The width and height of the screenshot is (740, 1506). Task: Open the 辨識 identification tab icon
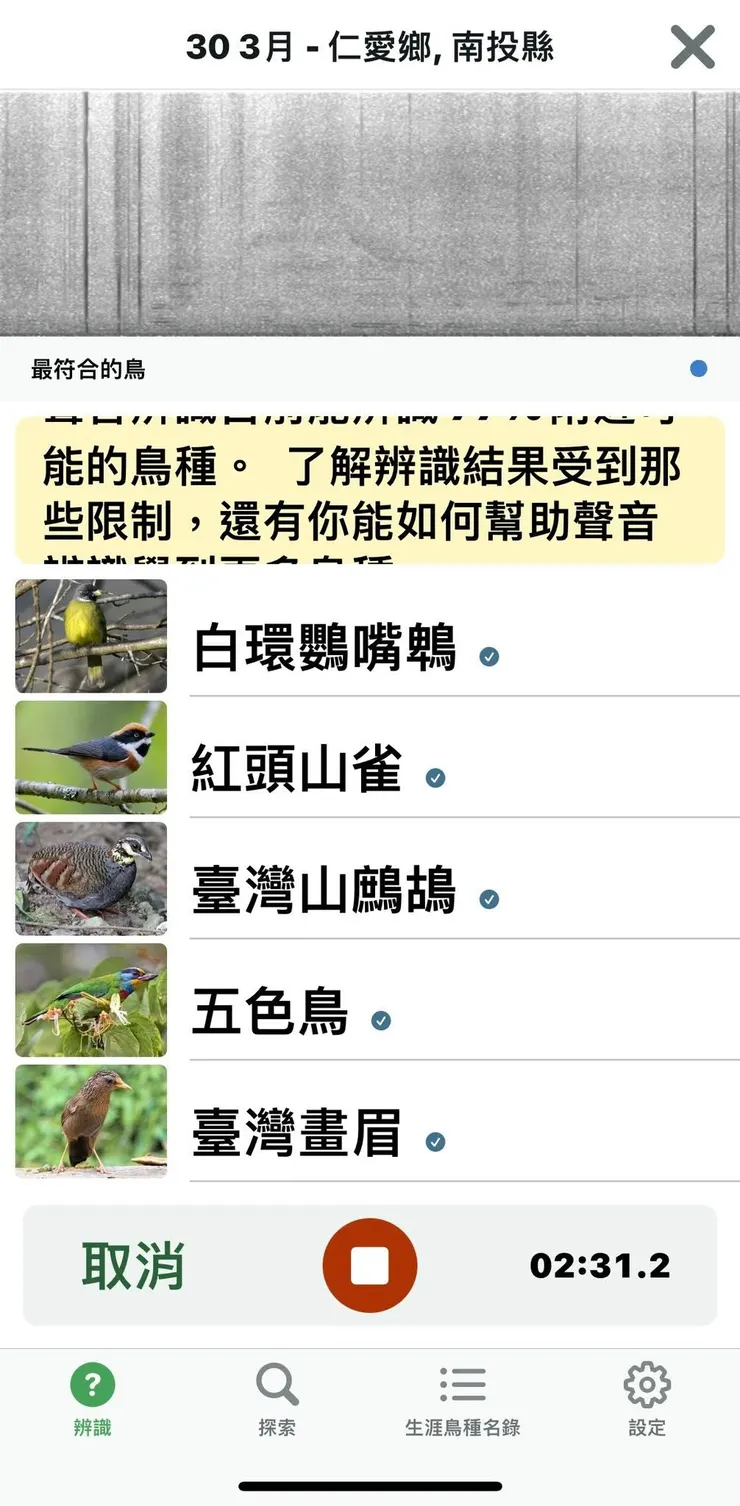91,1386
